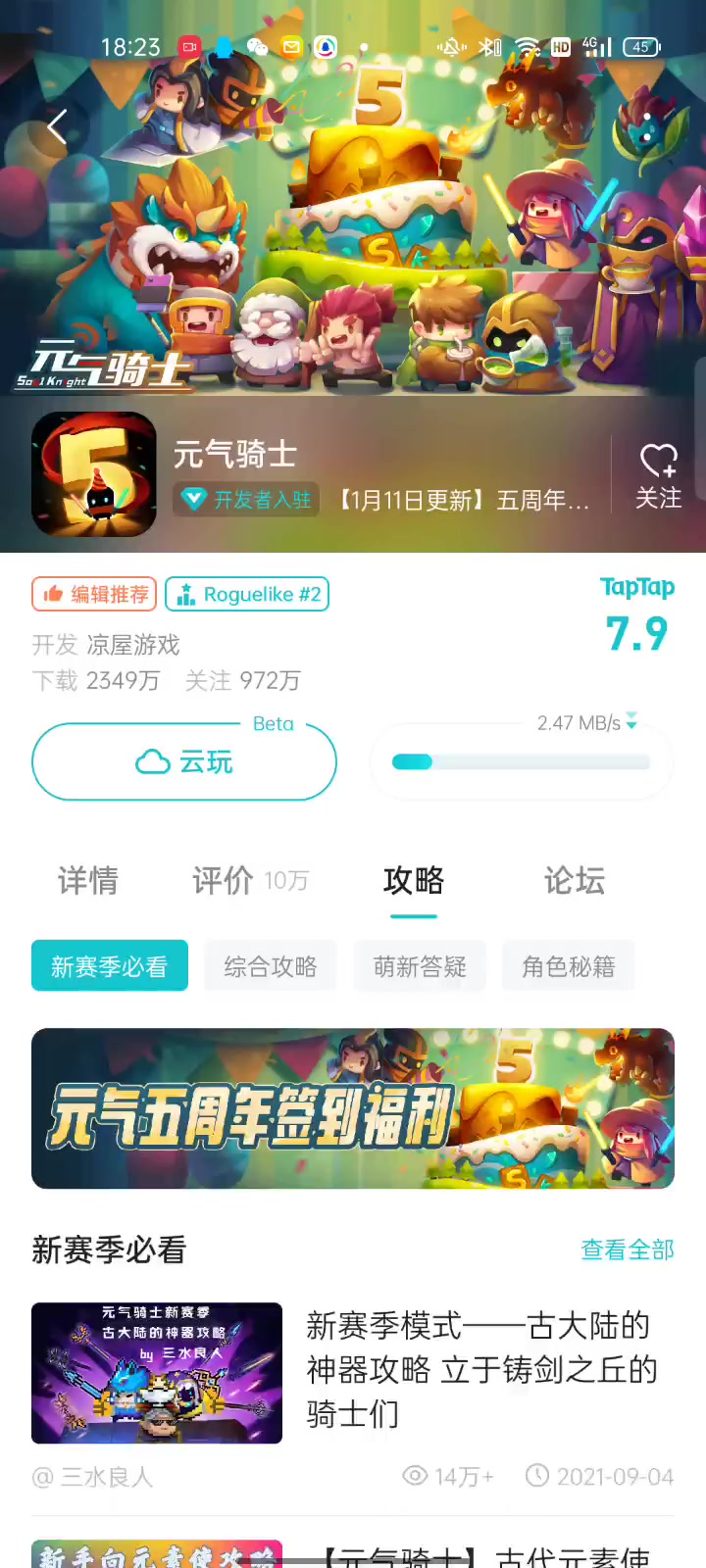Viewport: 706px width, 1568px height.
Task: Open the 元气五周年签到福利 banner
Action: (x=353, y=1108)
